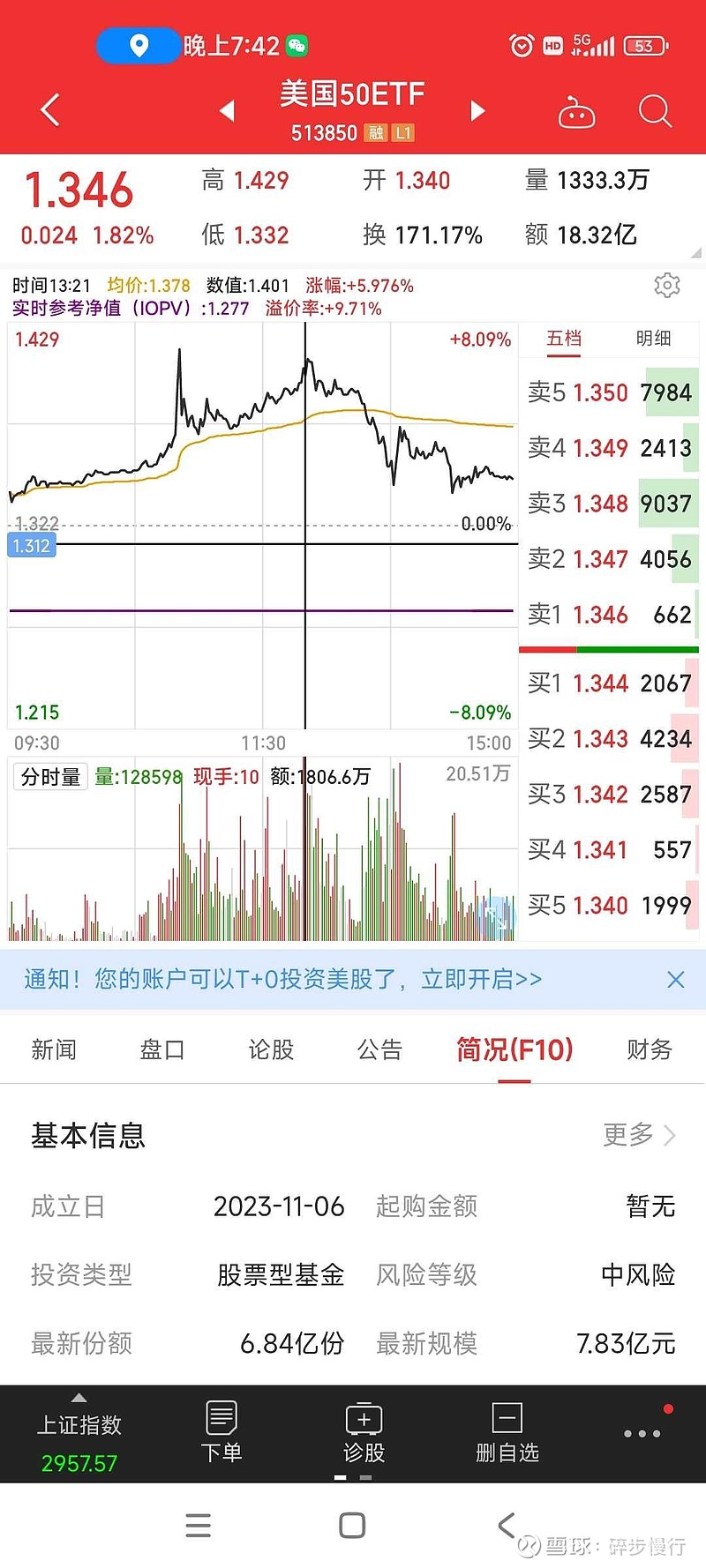The height and width of the screenshot is (1568, 706).
Task: Tap 删自选 to remove from watchlist
Action: point(507,1432)
